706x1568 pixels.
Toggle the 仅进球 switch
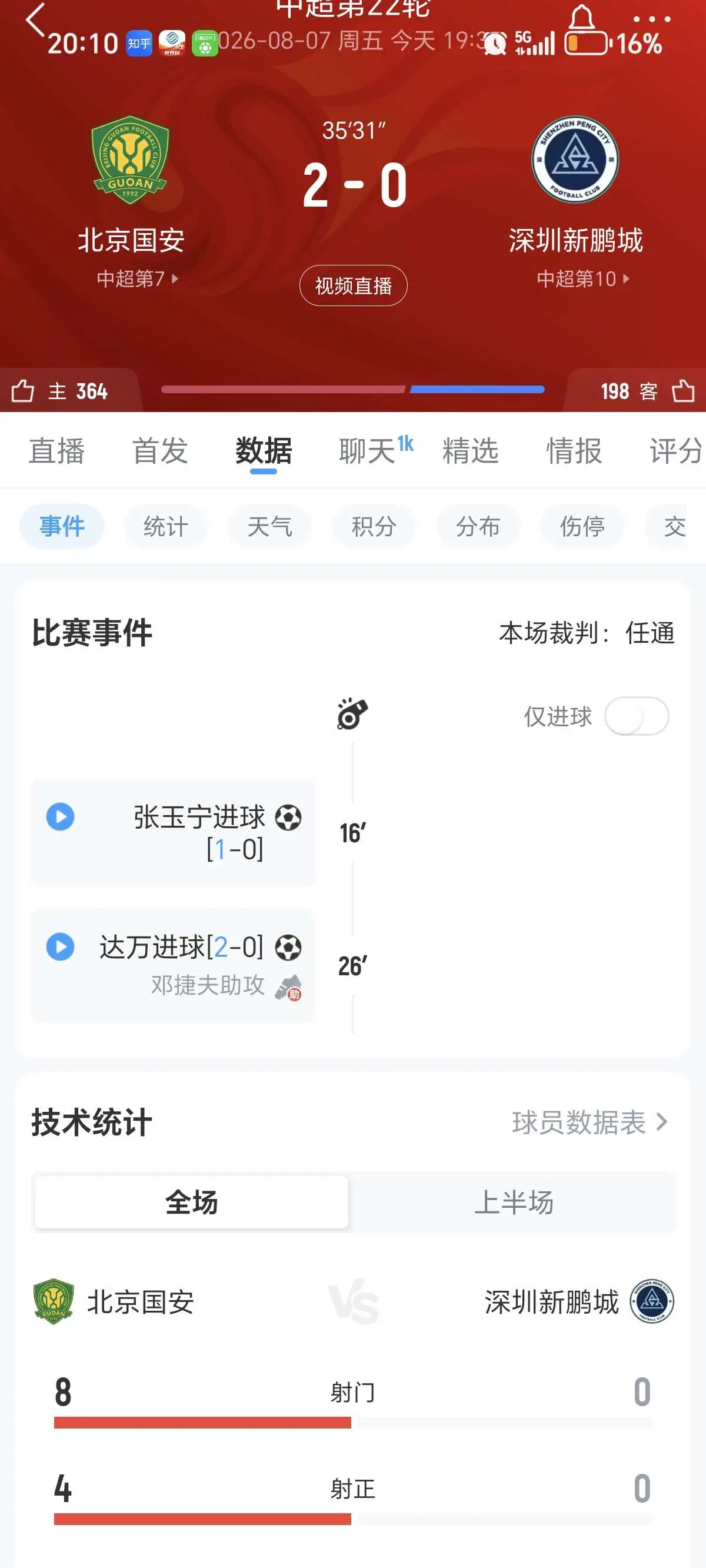click(637, 716)
